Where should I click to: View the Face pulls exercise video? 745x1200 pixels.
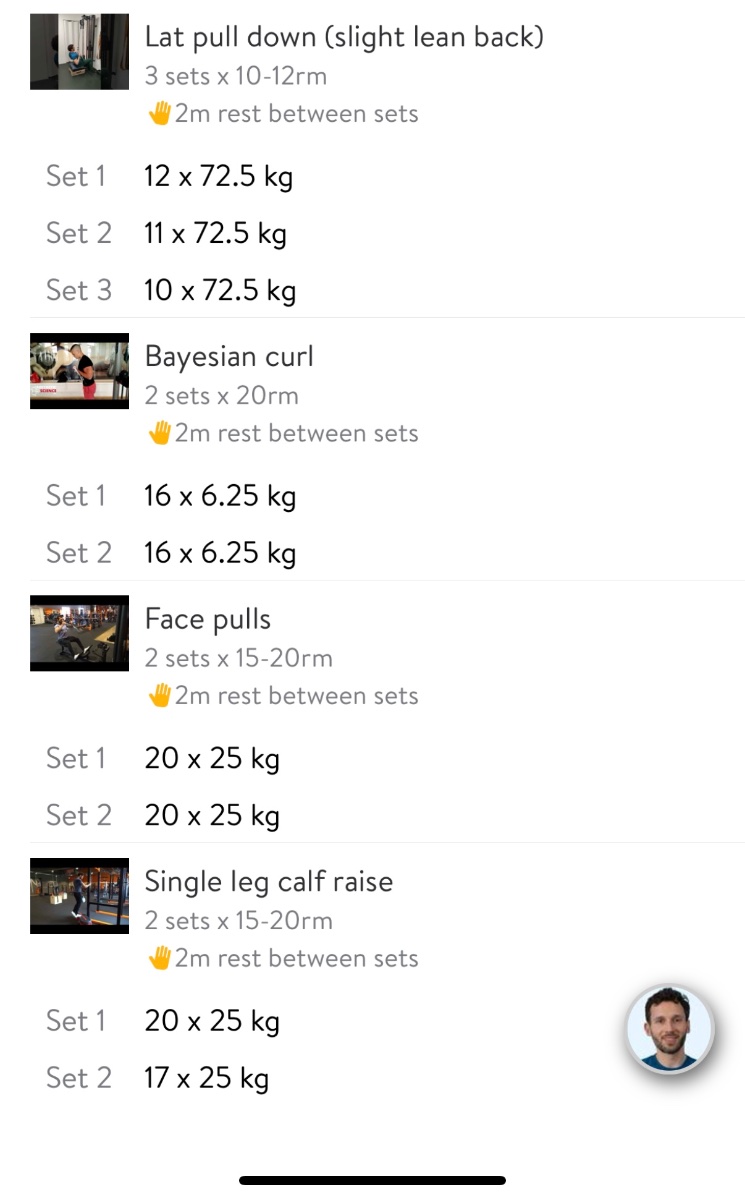click(x=79, y=633)
